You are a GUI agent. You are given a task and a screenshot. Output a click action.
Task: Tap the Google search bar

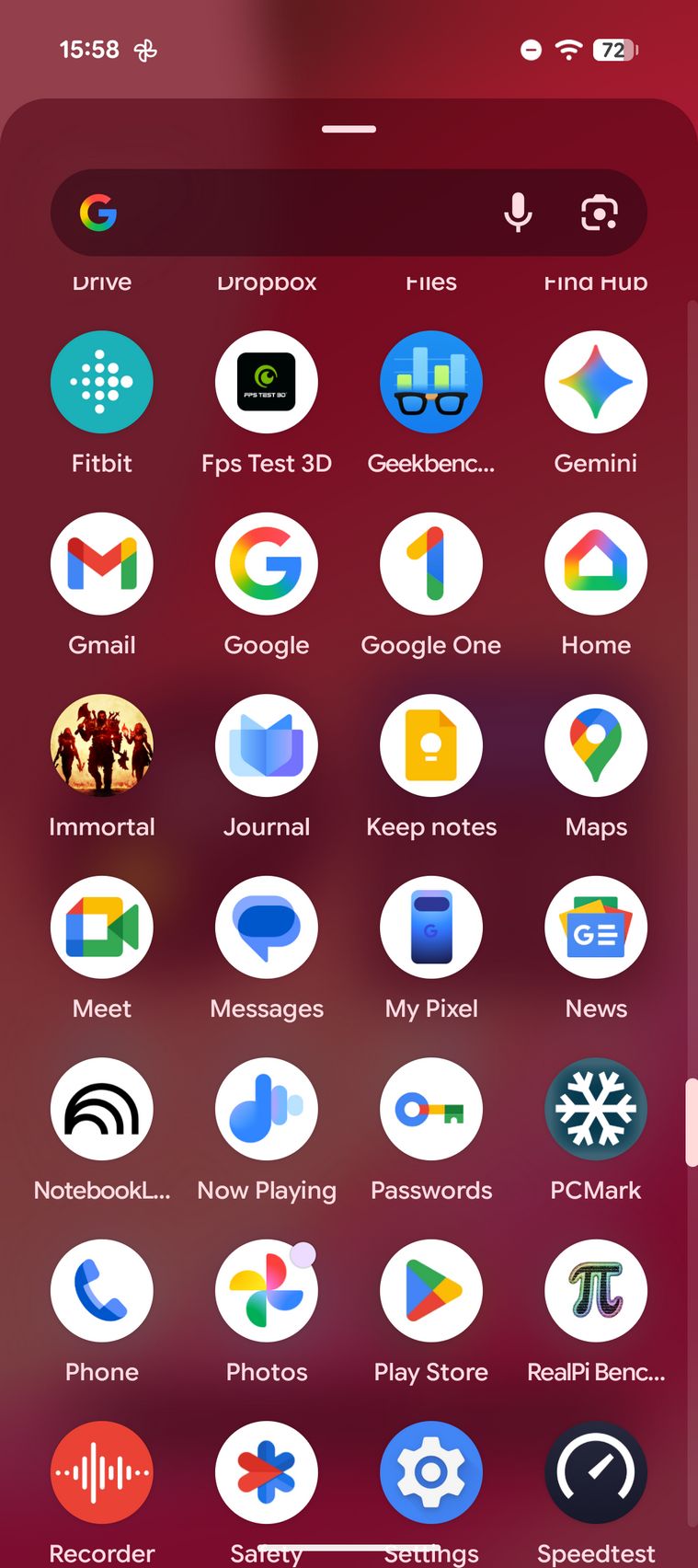coord(294,213)
